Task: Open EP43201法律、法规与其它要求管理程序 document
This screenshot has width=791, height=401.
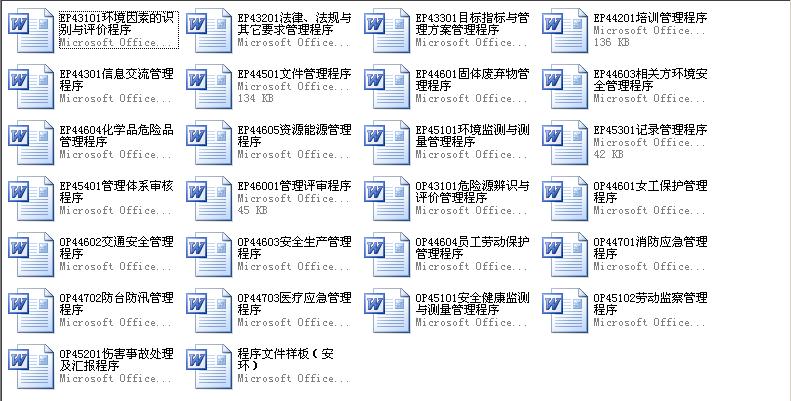Action: tap(209, 30)
